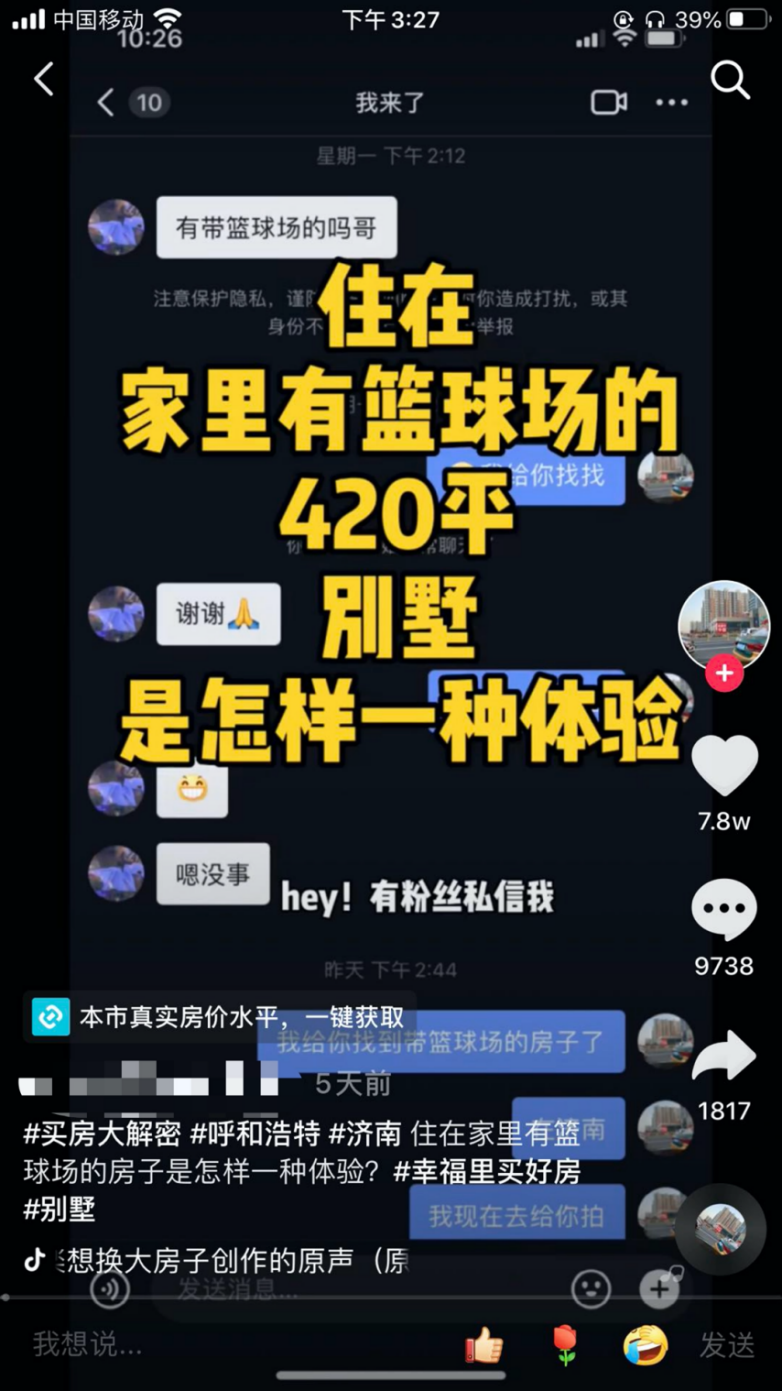Follow the creator via plus button

click(x=724, y=674)
